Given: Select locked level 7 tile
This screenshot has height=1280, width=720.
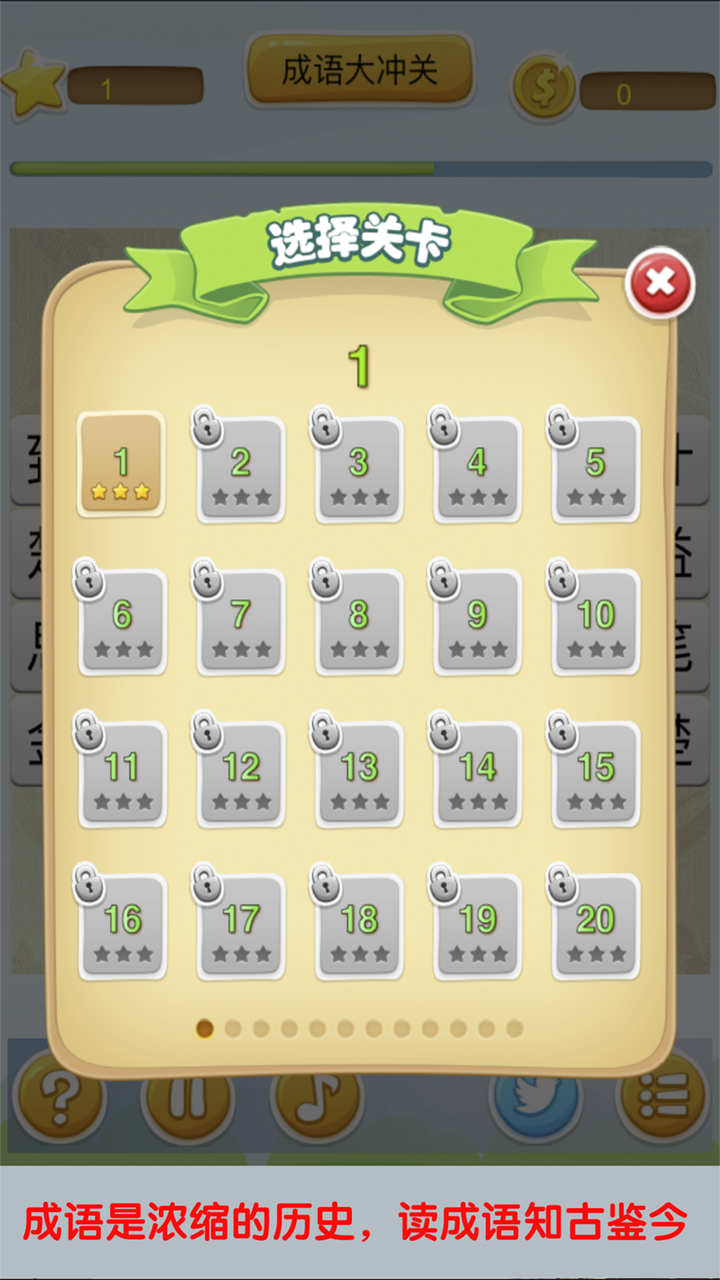Looking at the screenshot, I should (x=241, y=622).
